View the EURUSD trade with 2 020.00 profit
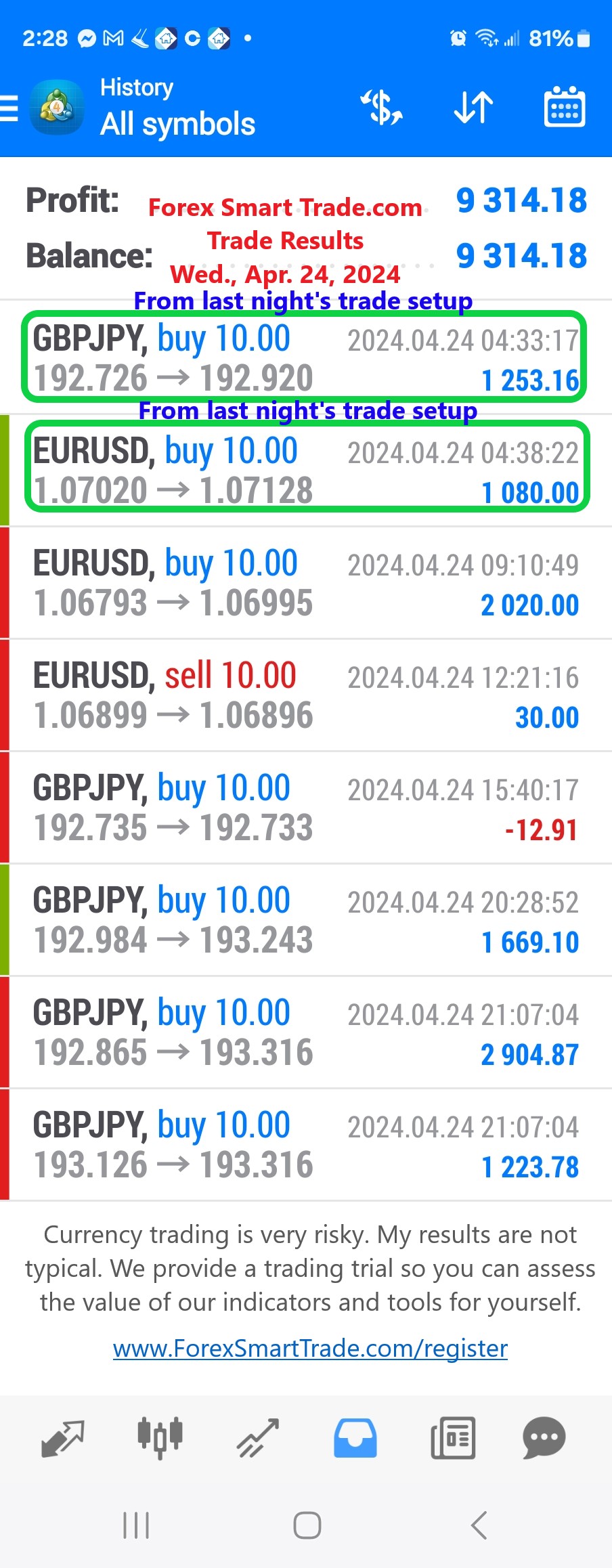 pos(305,582)
